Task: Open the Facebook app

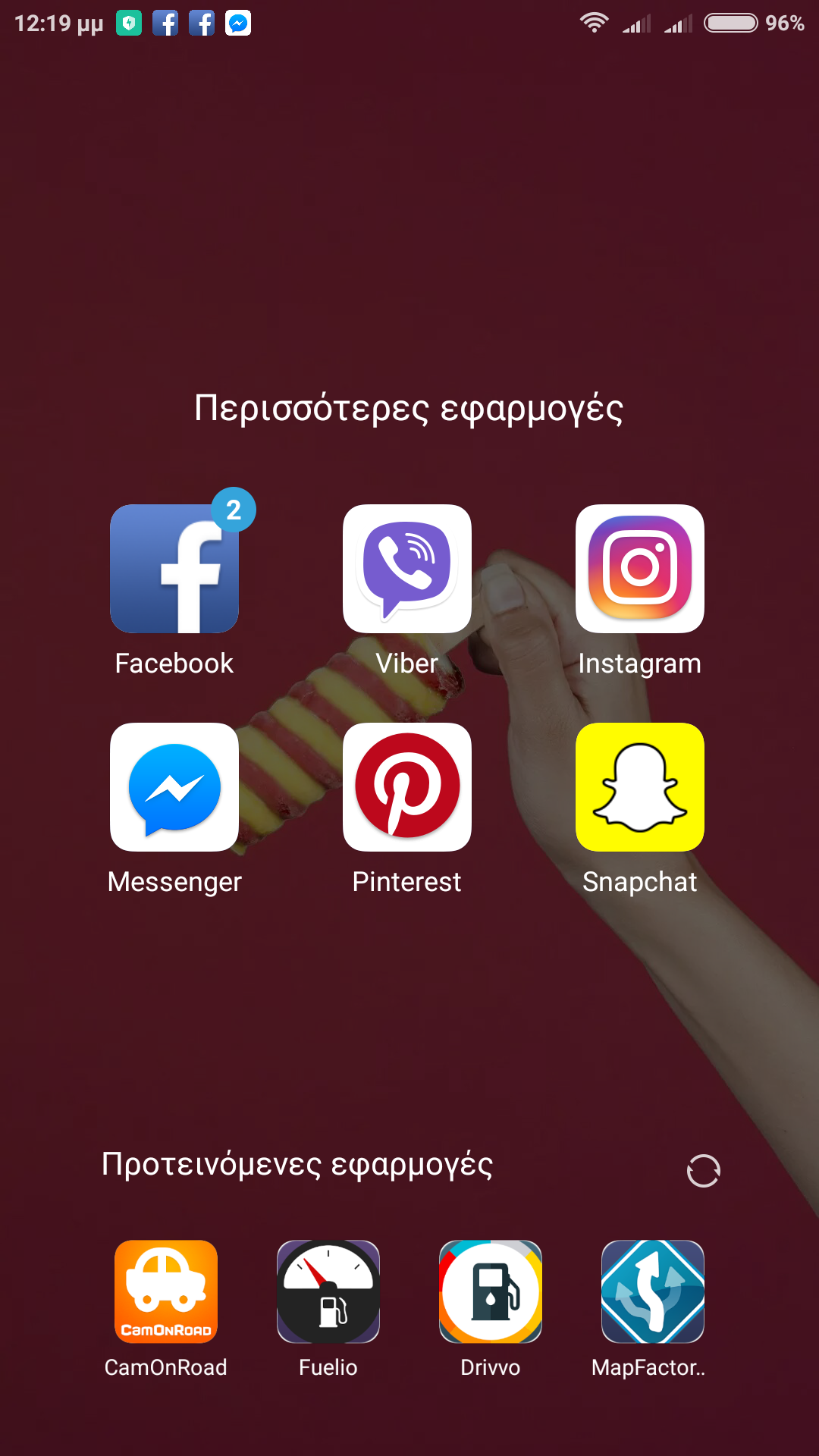Action: pos(174,569)
